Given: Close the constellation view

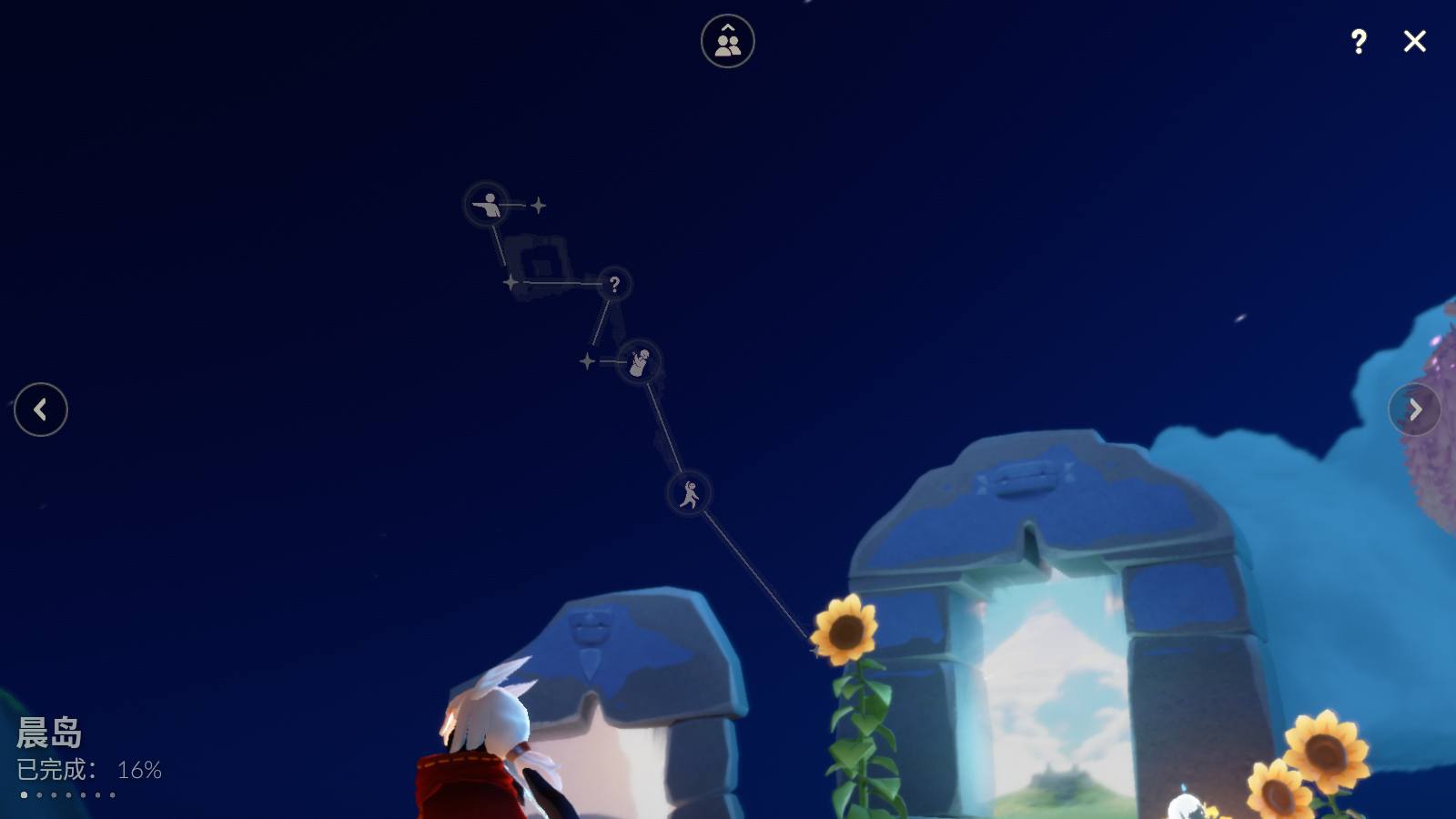Looking at the screenshot, I should (1414, 41).
